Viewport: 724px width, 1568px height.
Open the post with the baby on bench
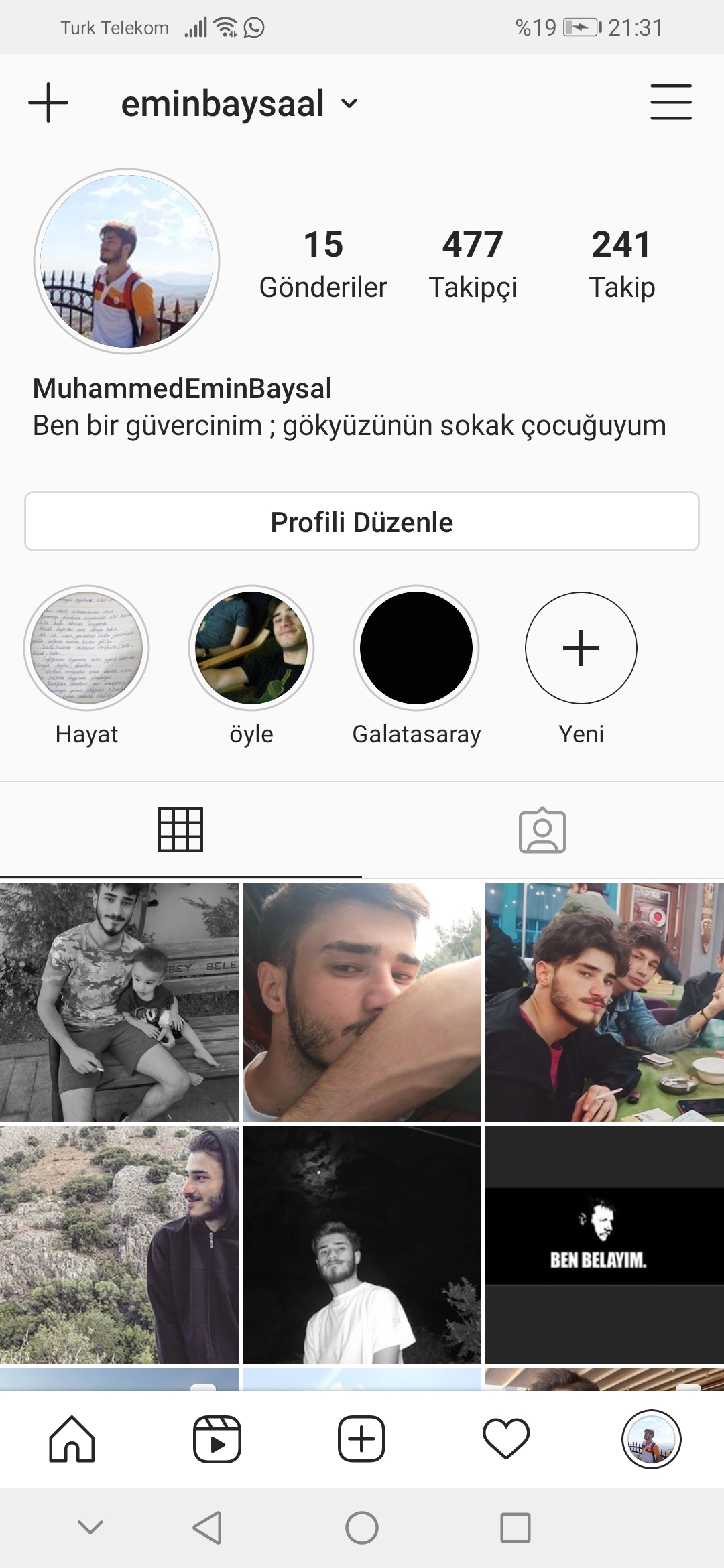click(x=119, y=1002)
